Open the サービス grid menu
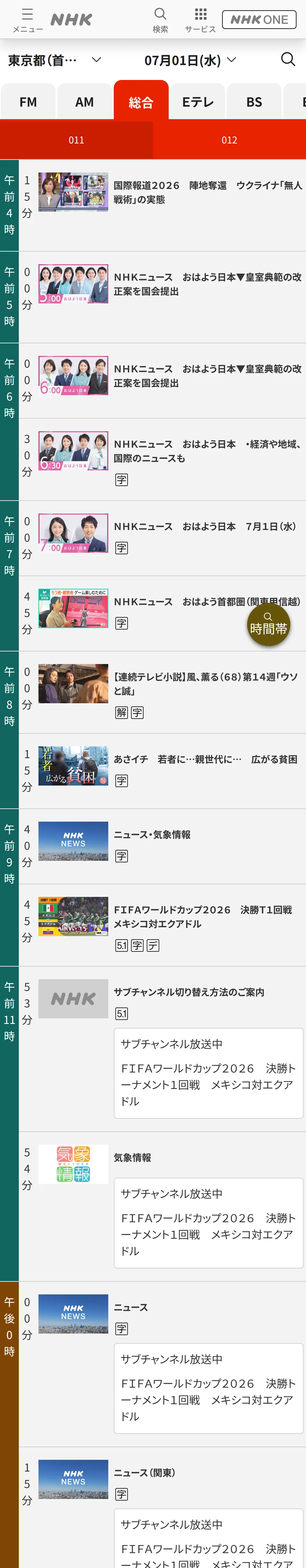The image size is (306, 1568). coord(201,20)
